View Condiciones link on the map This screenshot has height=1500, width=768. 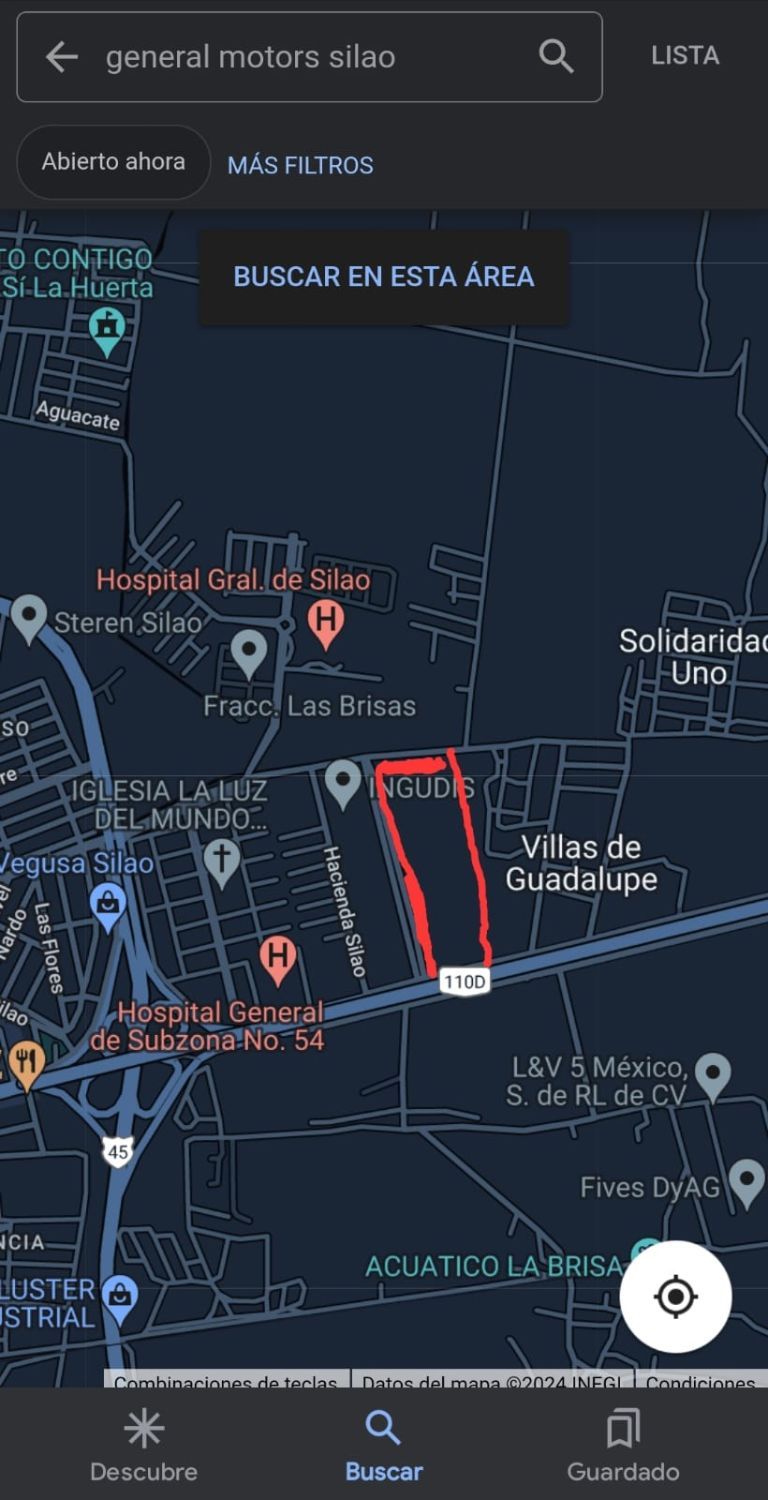pyautogui.click(x=700, y=1382)
